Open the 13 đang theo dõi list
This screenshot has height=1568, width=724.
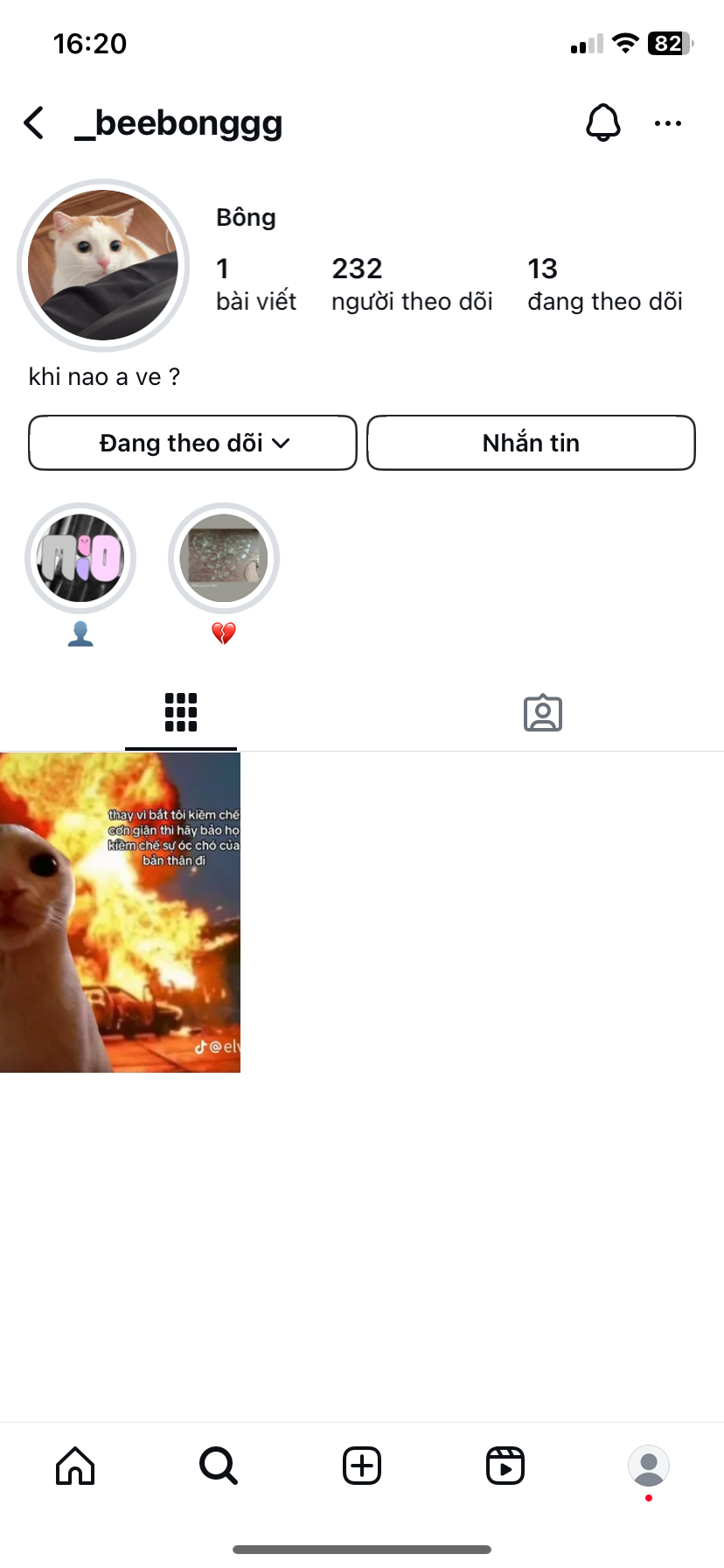click(x=604, y=283)
